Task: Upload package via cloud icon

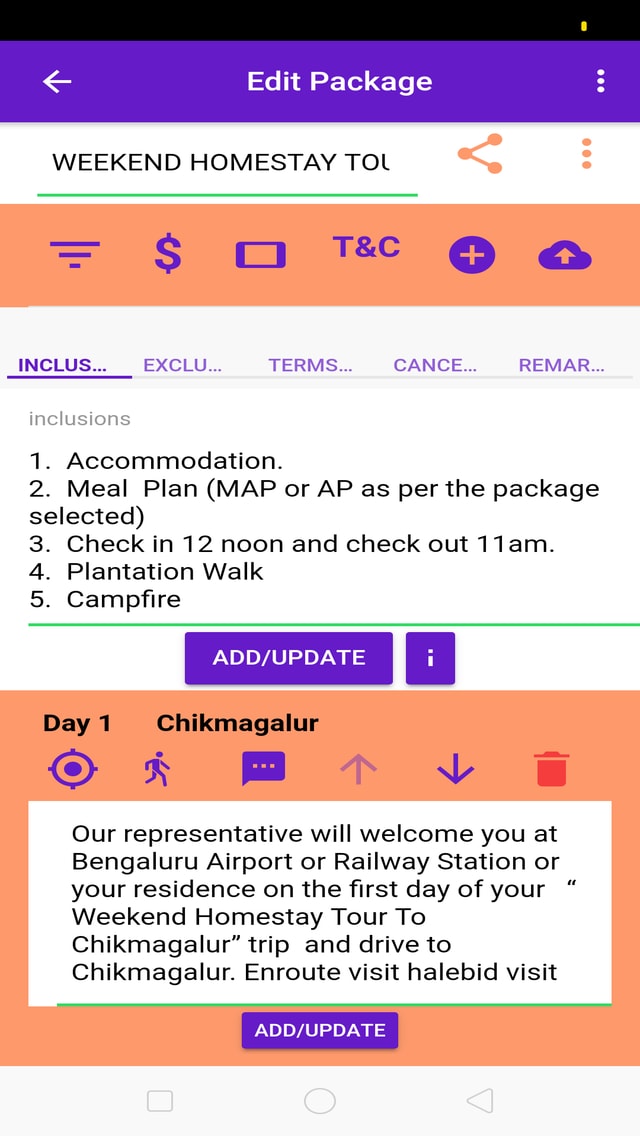Action: tap(565, 256)
